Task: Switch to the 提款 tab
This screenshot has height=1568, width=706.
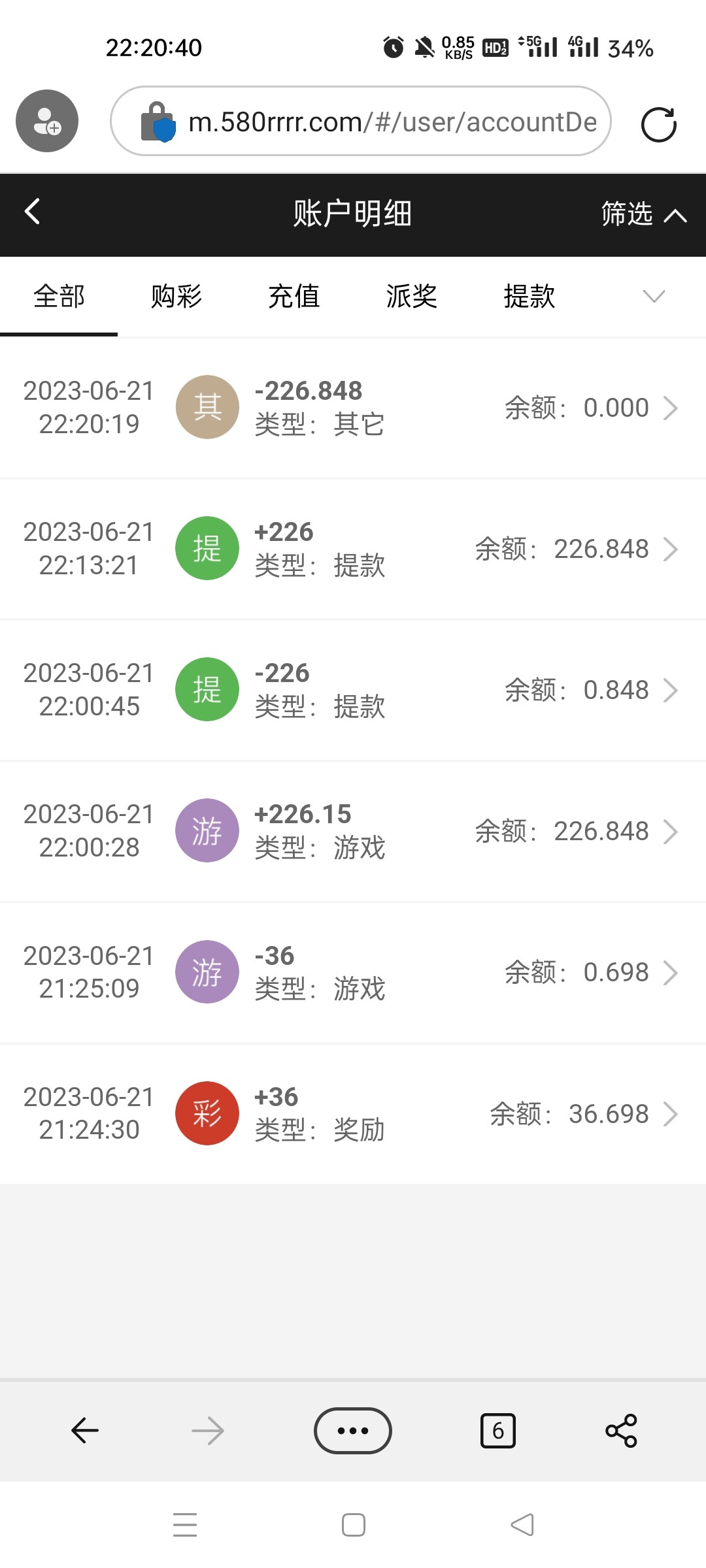Action: coord(529,297)
